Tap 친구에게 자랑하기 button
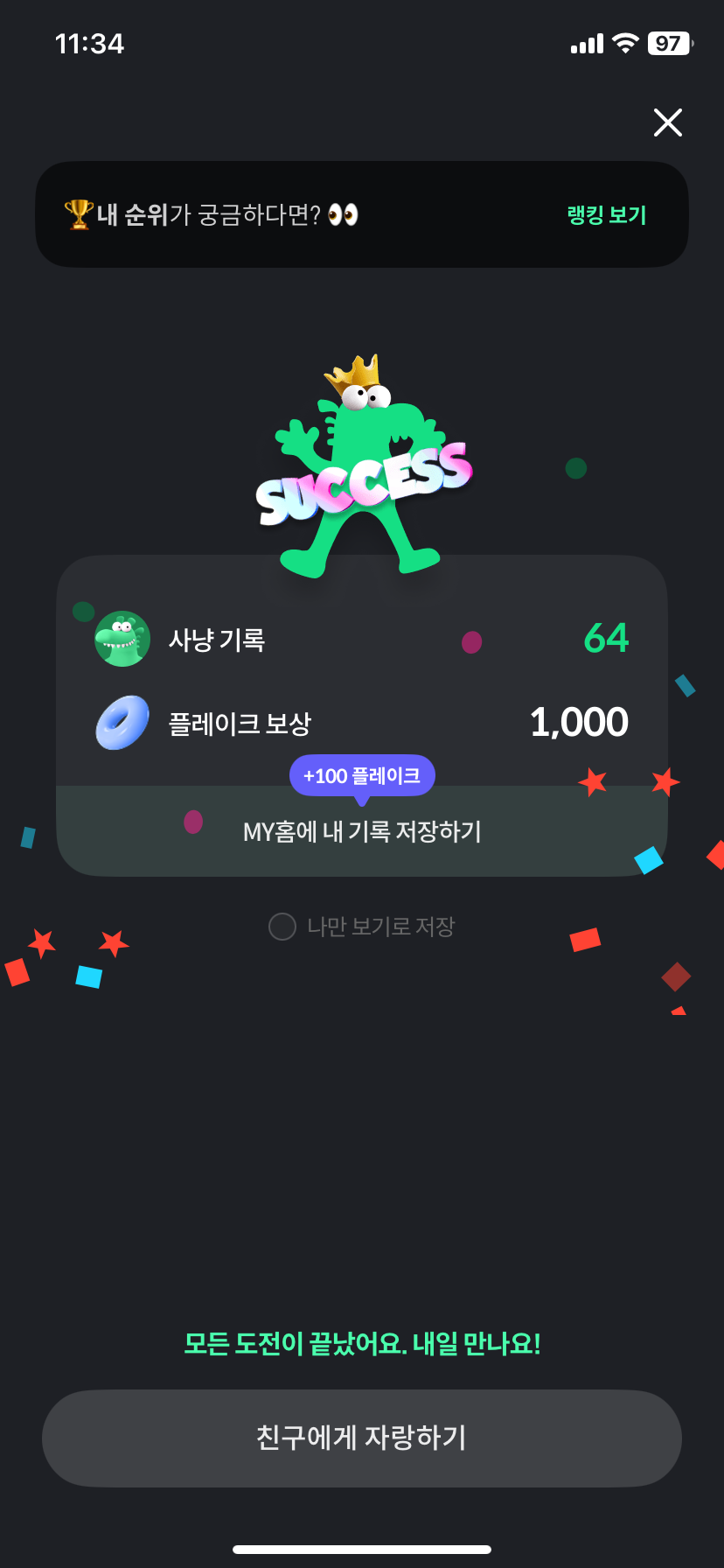 click(362, 1438)
